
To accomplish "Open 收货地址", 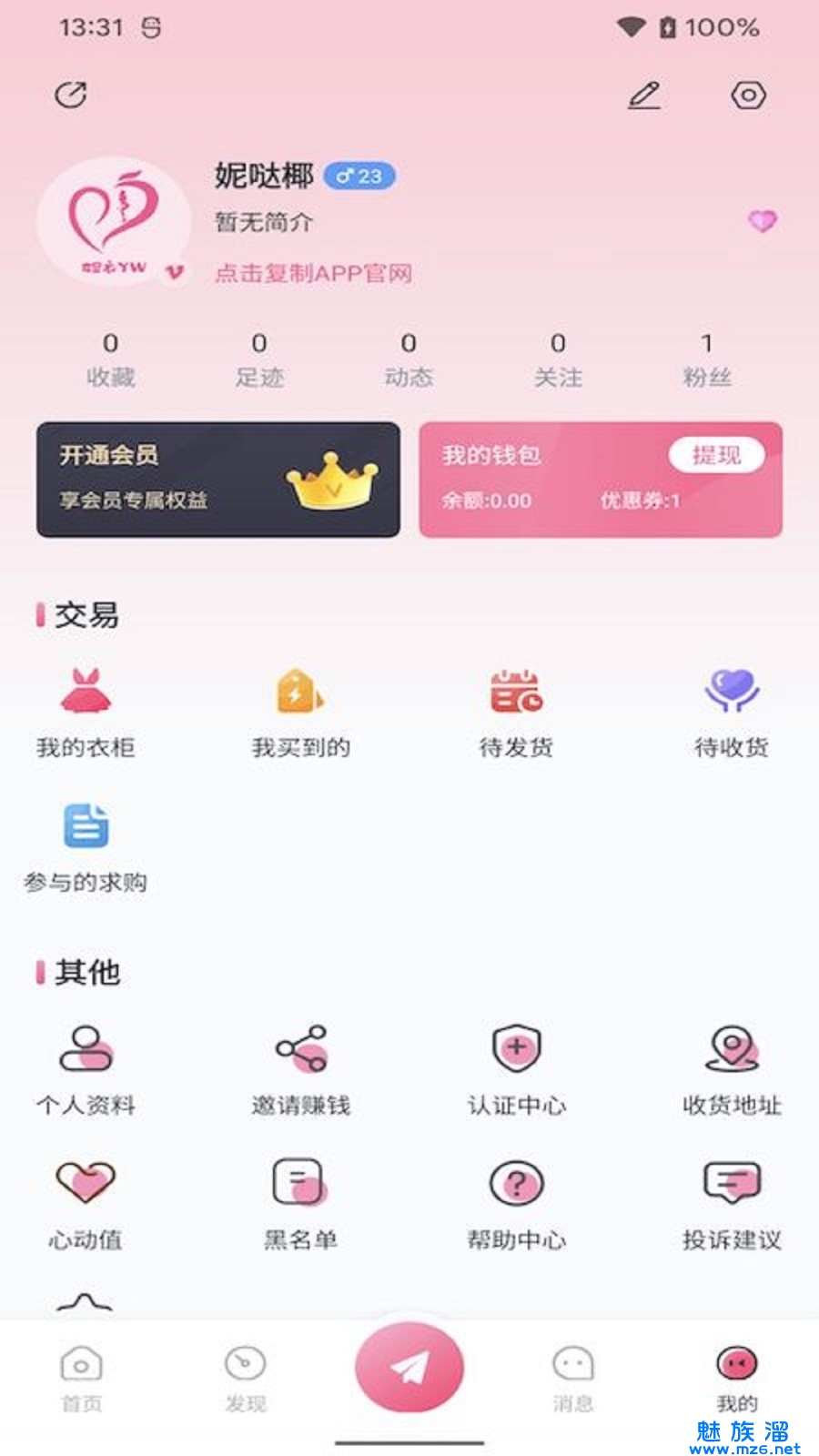I will (732, 1070).
